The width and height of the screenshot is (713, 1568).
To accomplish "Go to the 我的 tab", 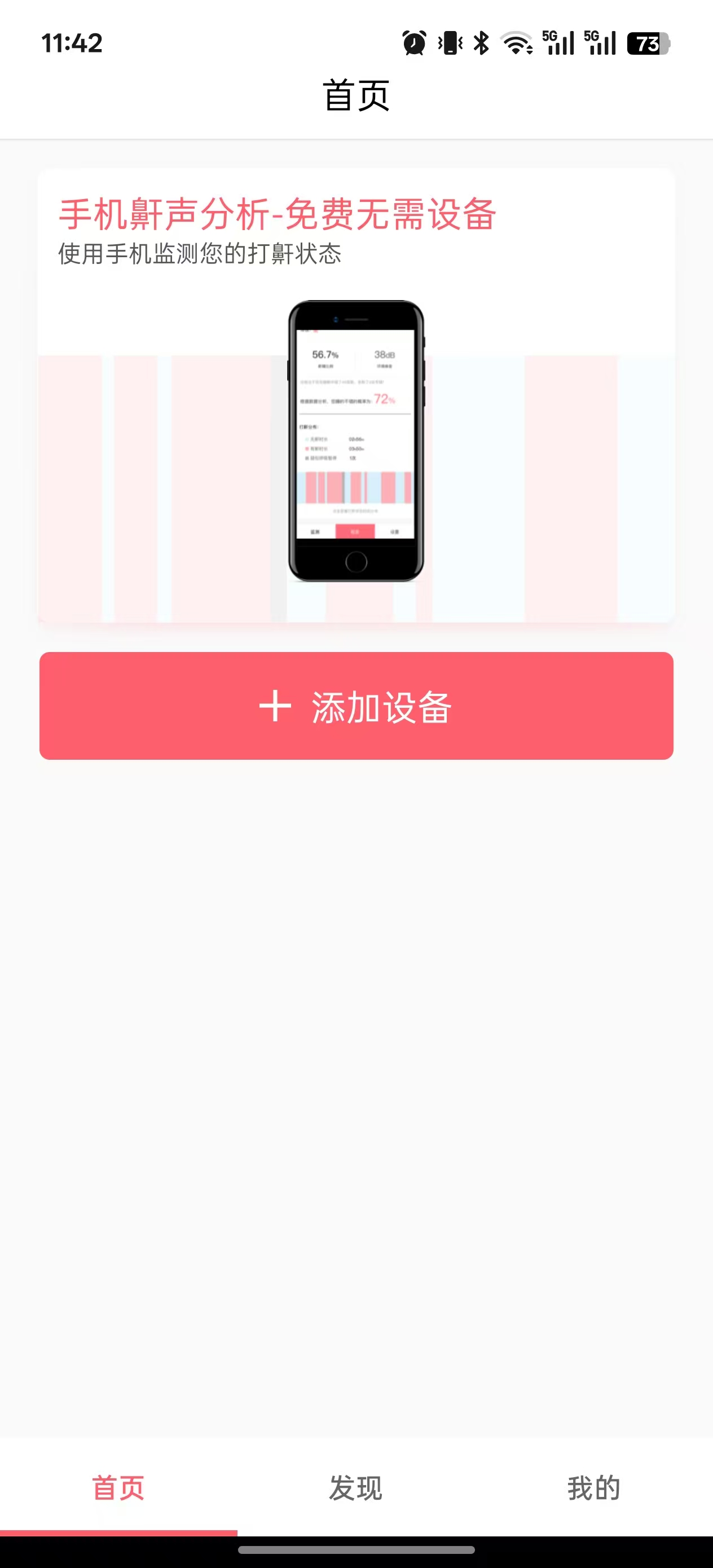I will [x=593, y=1488].
